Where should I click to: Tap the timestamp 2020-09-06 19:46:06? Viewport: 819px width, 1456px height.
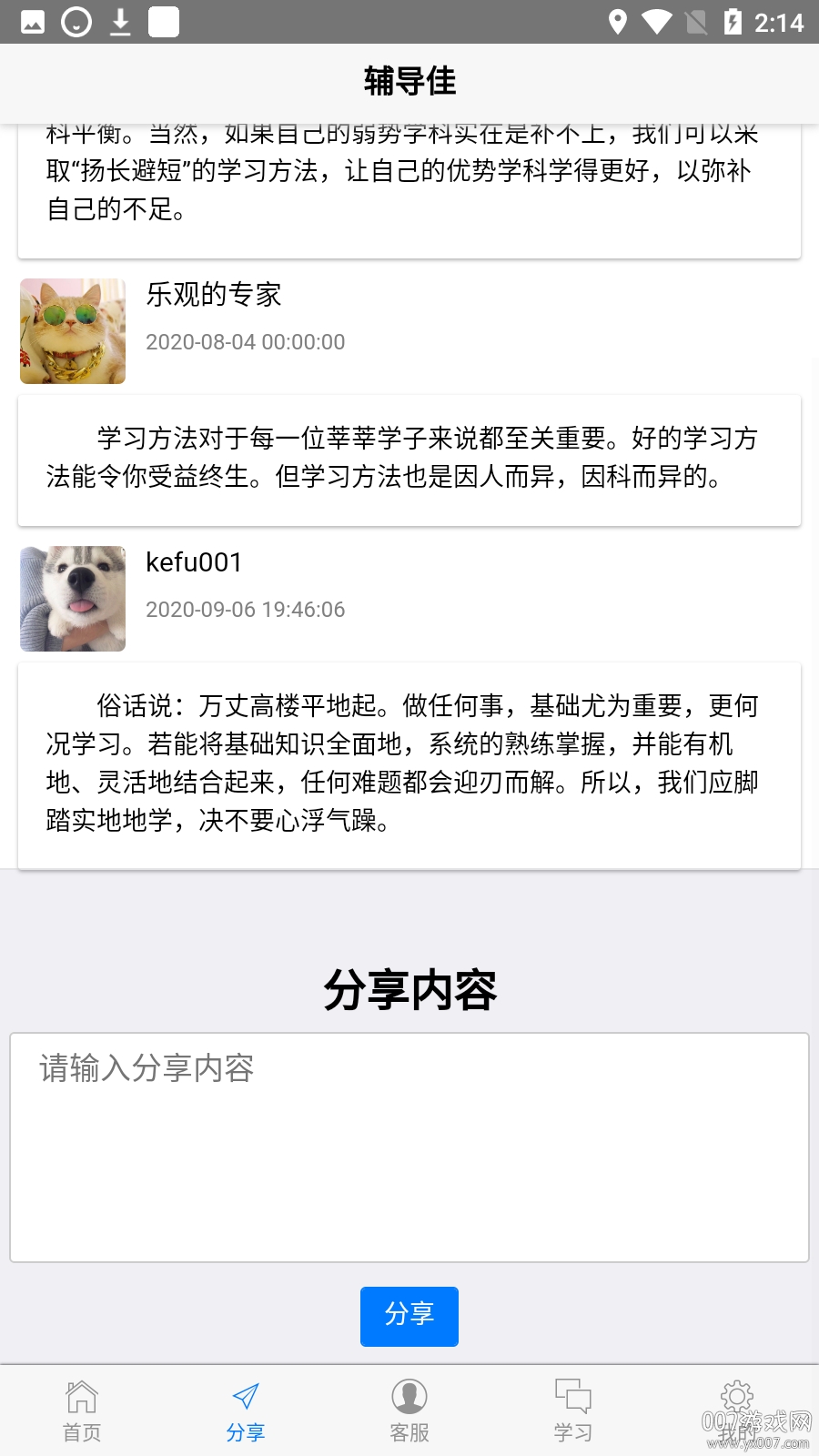click(x=246, y=610)
